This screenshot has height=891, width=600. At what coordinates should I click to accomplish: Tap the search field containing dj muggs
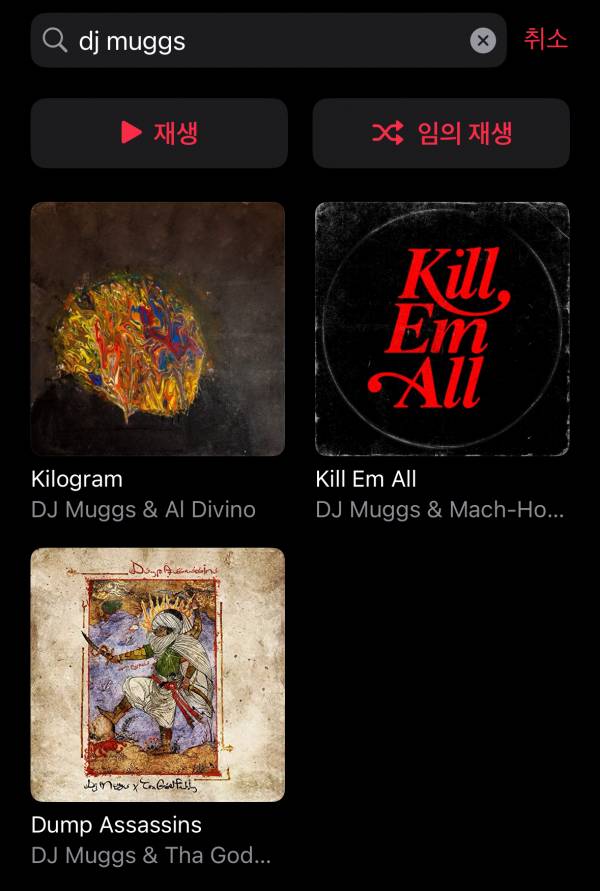260,41
